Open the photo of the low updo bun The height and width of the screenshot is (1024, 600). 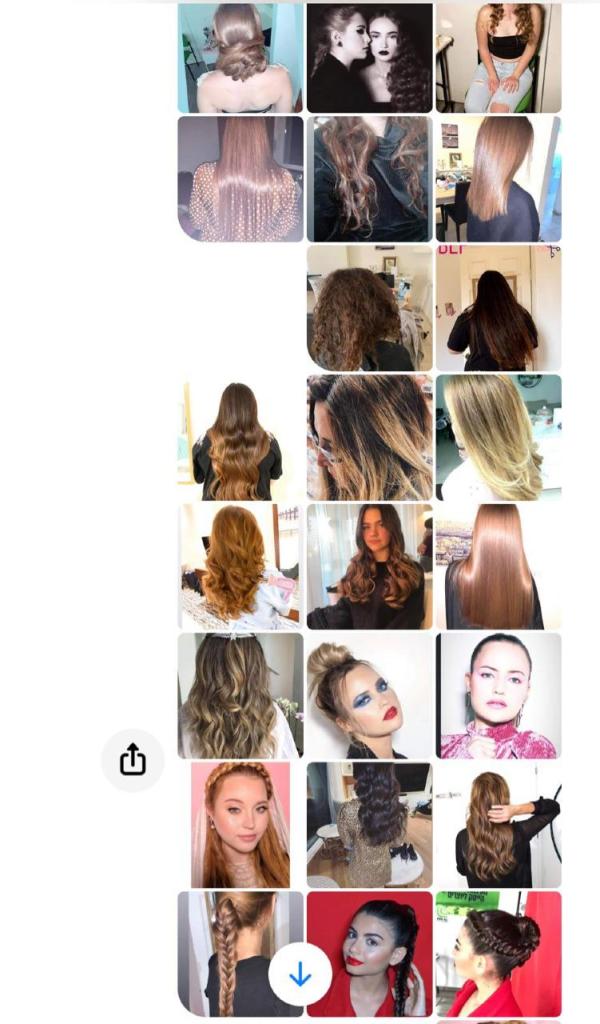240,58
